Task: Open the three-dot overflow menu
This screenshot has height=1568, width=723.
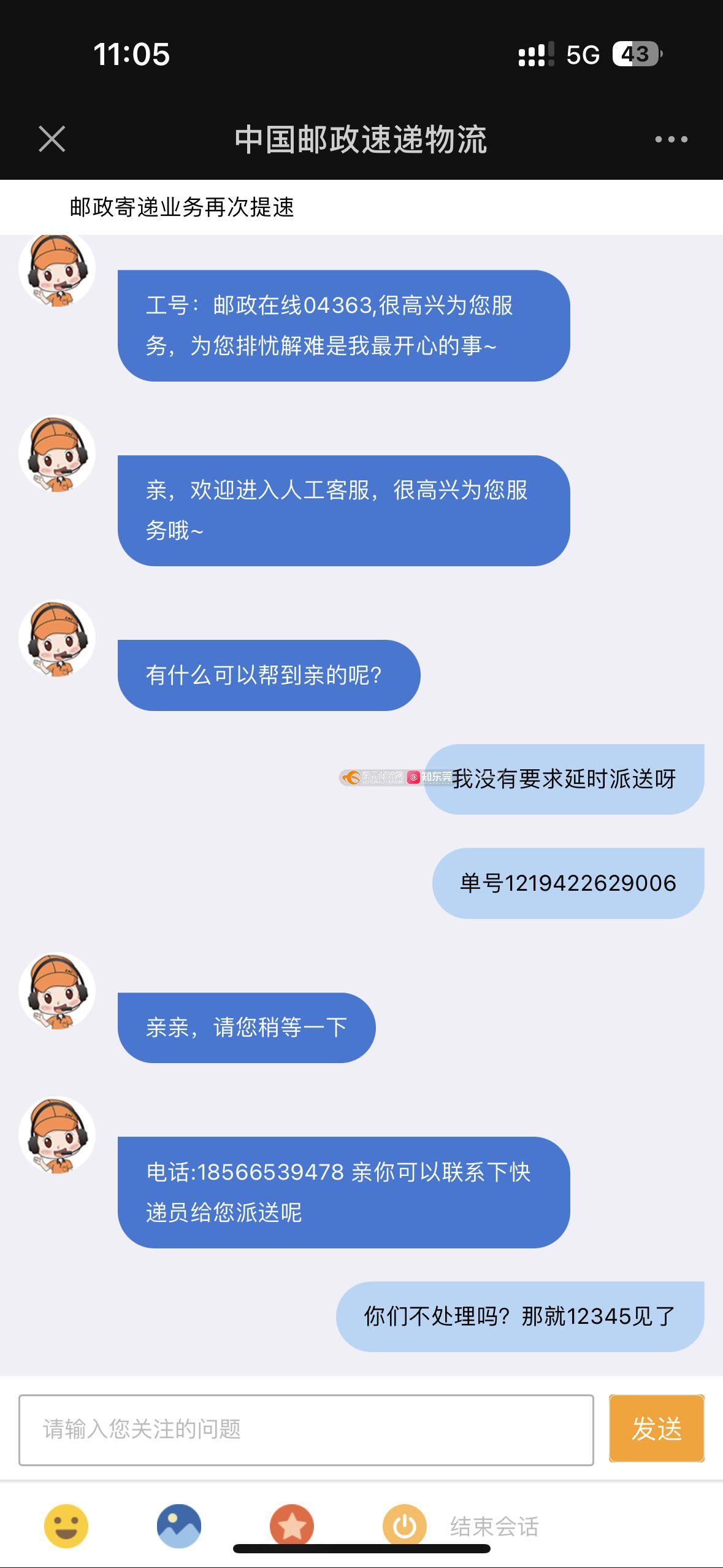Action: [x=671, y=139]
